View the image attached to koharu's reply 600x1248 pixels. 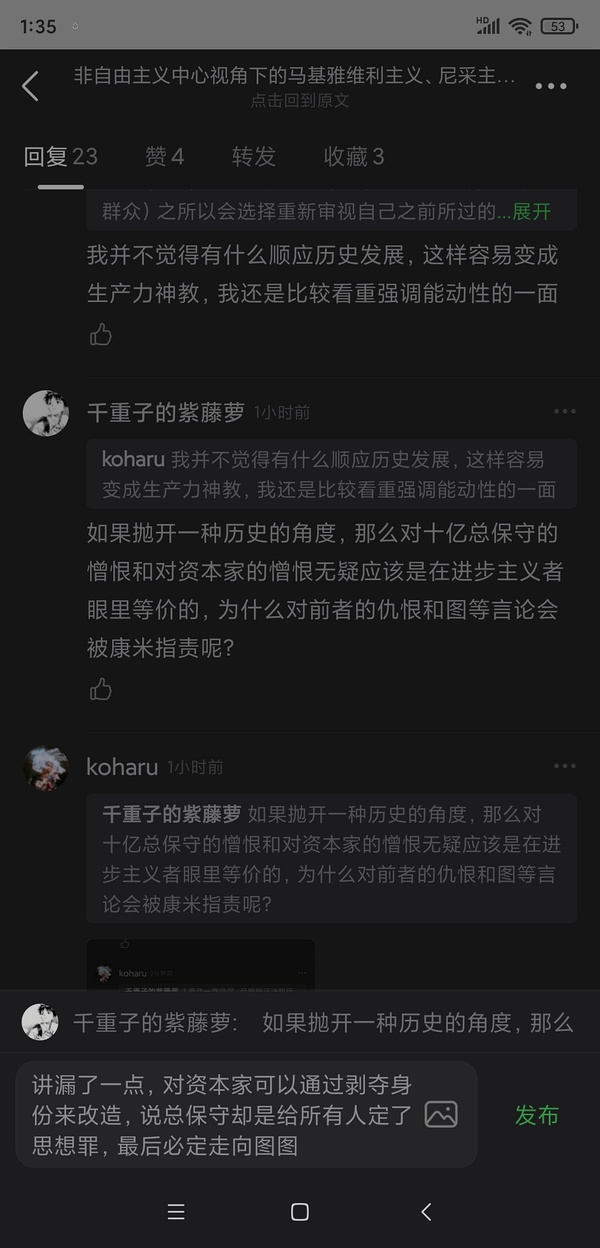click(200, 964)
